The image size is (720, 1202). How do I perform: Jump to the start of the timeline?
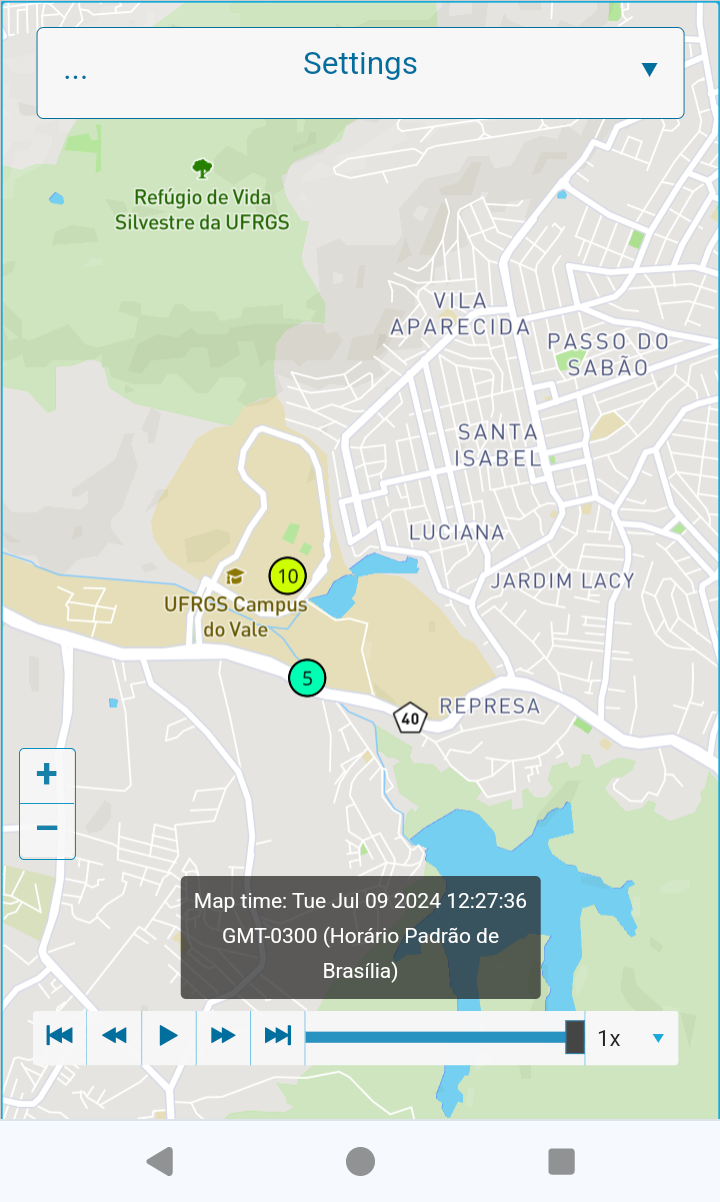pos(60,1037)
